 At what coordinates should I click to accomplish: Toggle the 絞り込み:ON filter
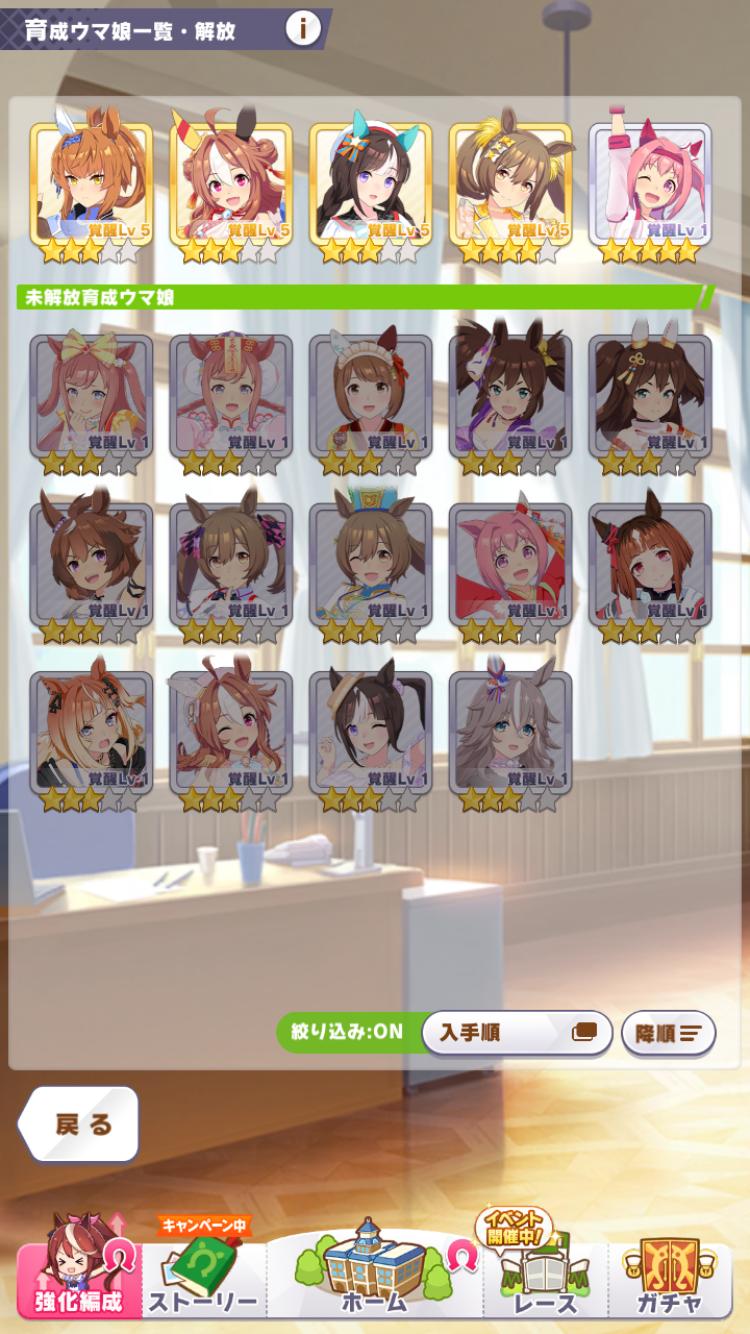pos(347,1032)
